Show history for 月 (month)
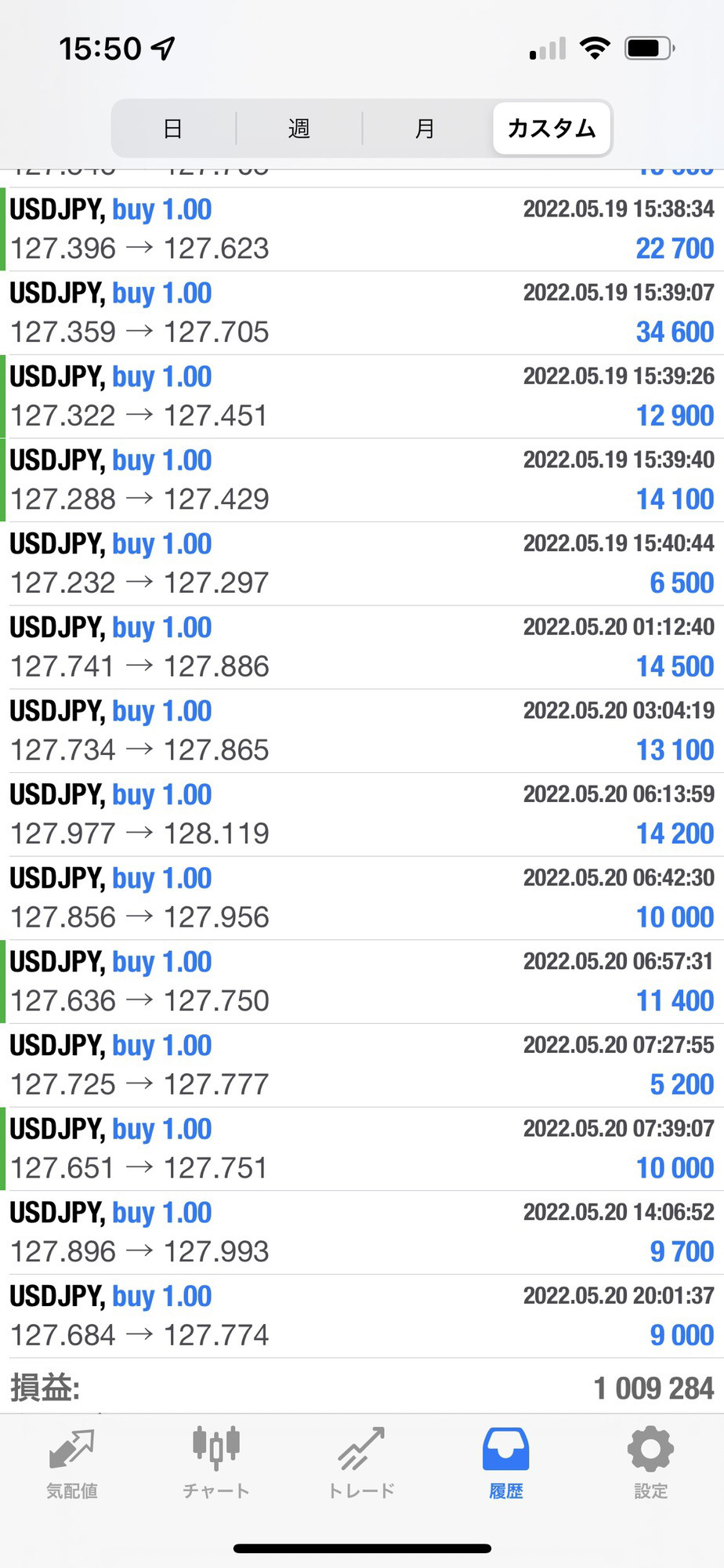This screenshot has width=724, height=1568. 424,128
